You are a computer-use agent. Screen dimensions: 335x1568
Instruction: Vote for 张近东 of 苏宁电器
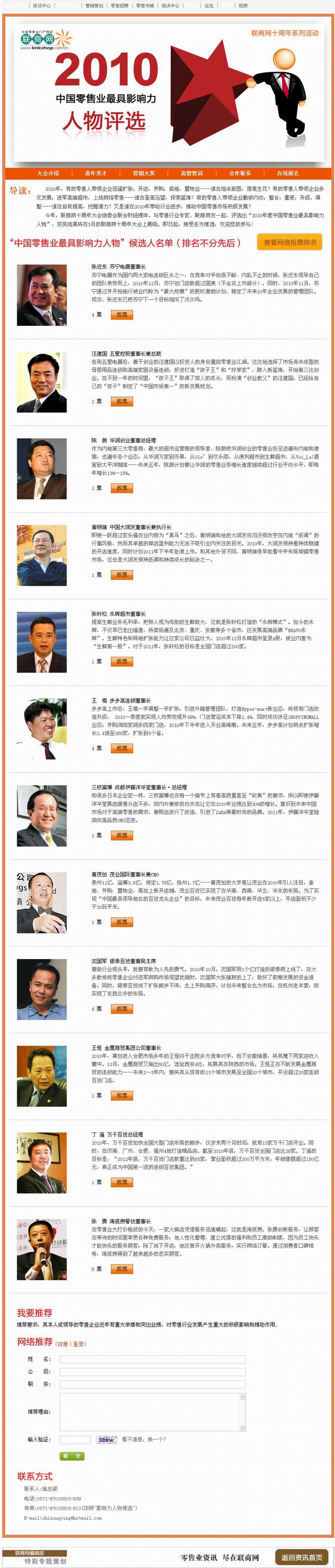[121, 315]
